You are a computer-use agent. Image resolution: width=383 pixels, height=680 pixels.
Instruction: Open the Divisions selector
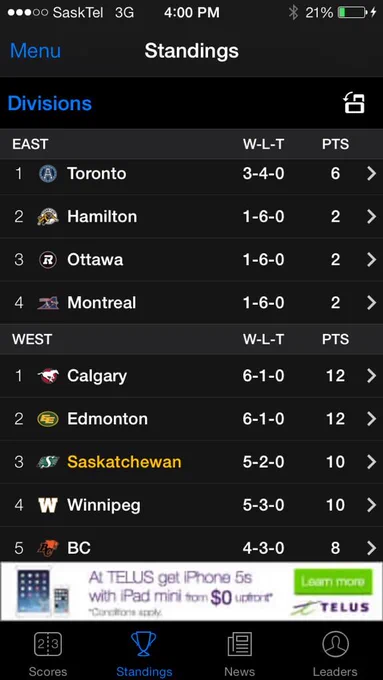point(50,103)
